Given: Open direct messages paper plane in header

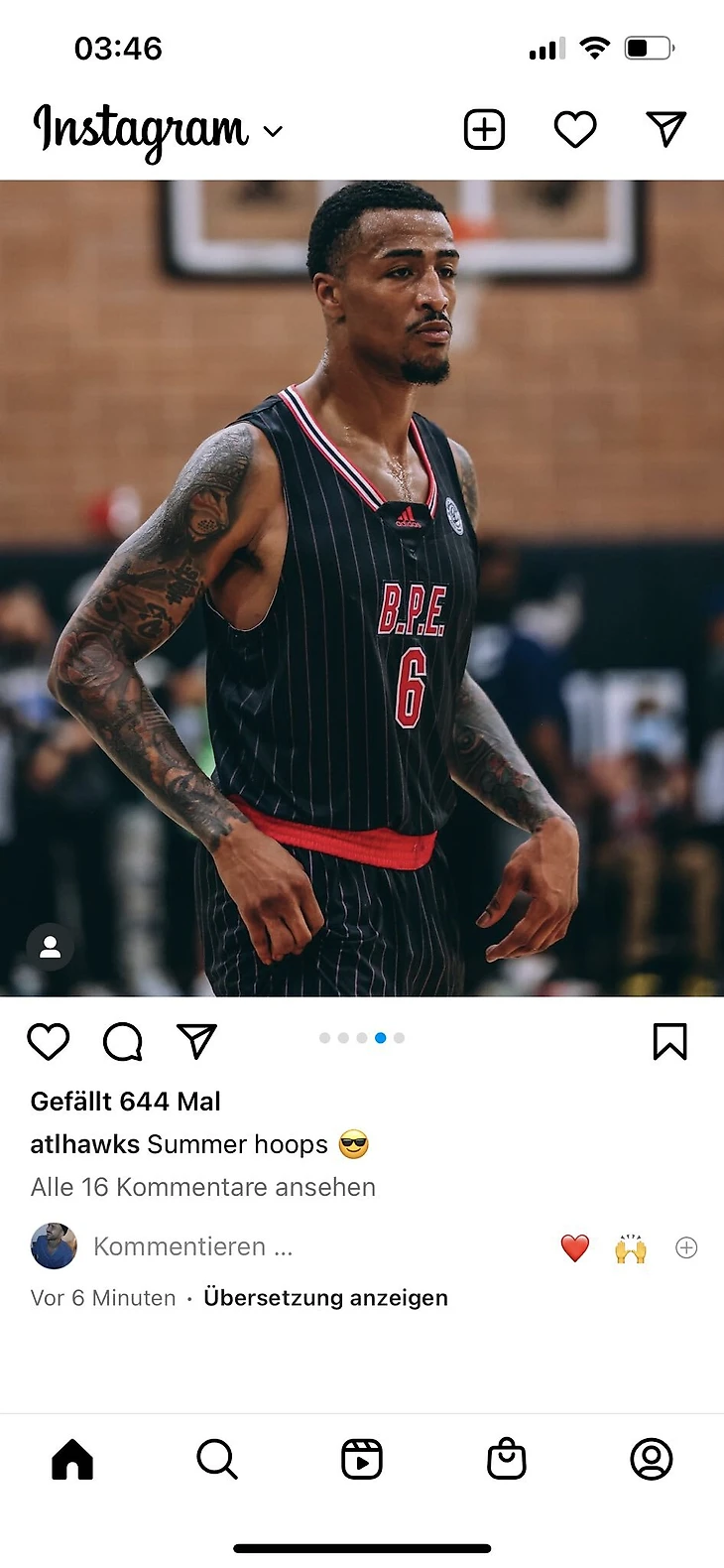Looking at the screenshot, I should pos(665,129).
